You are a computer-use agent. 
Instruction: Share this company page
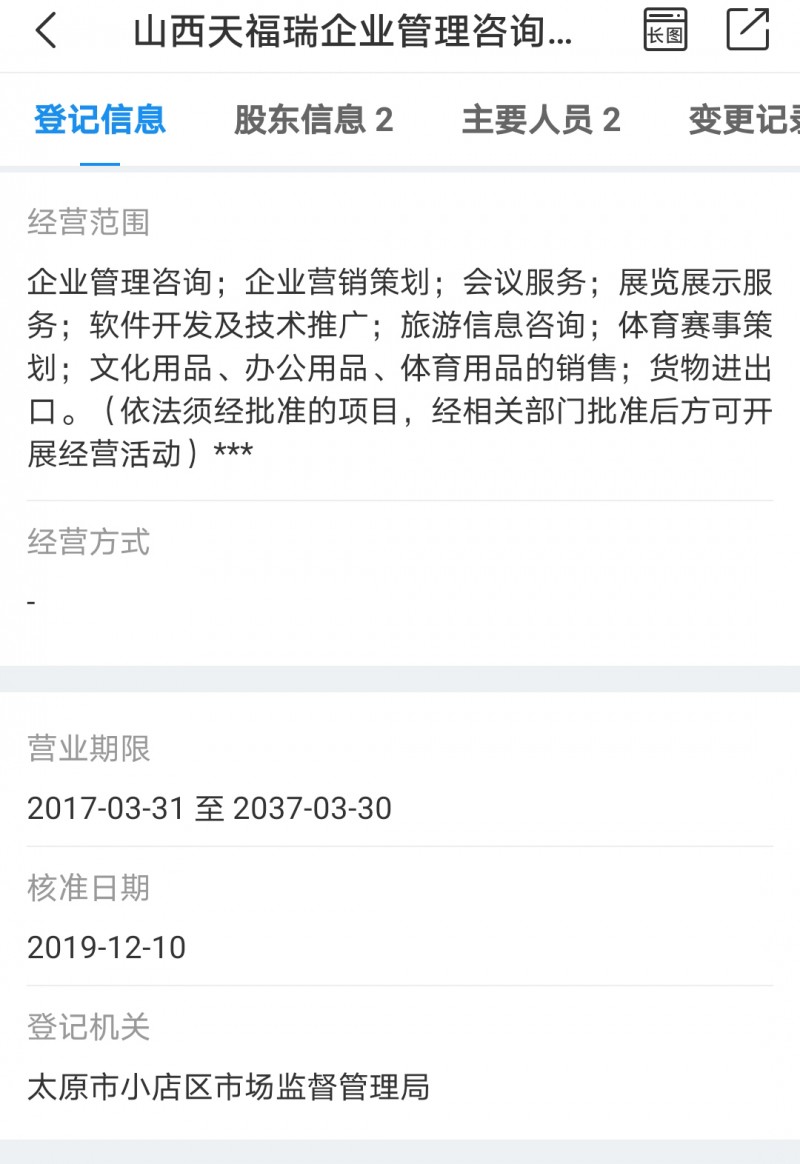tap(748, 30)
